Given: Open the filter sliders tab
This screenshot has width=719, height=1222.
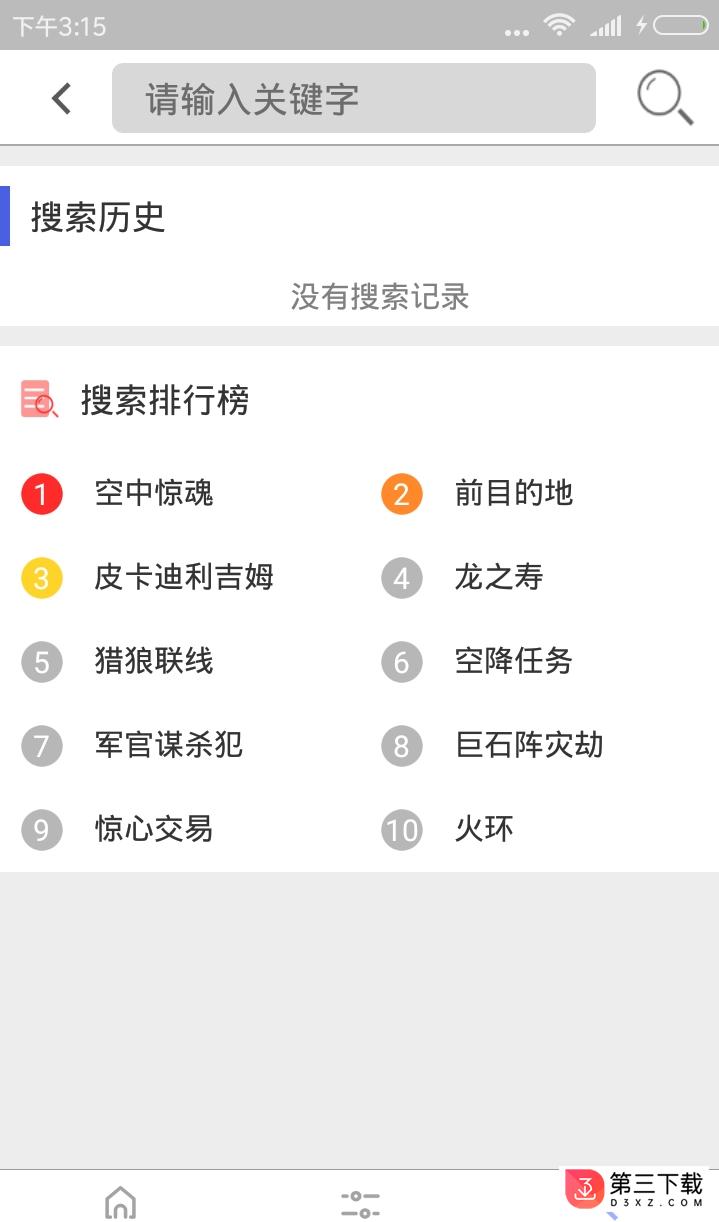Looking at the screenshot, I should pos(360,1203).
